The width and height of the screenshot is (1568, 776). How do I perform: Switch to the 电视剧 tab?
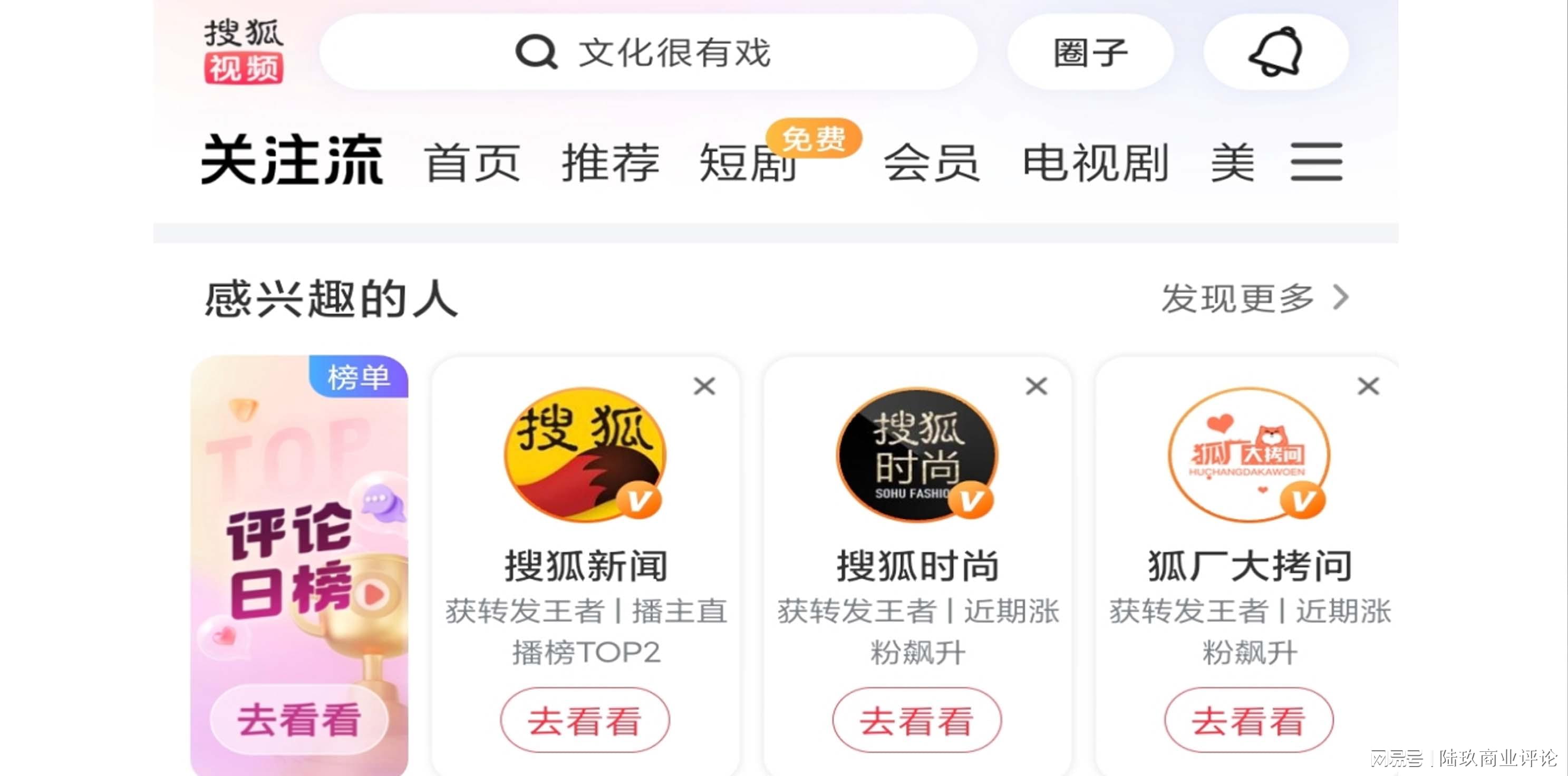(1095, 162)
